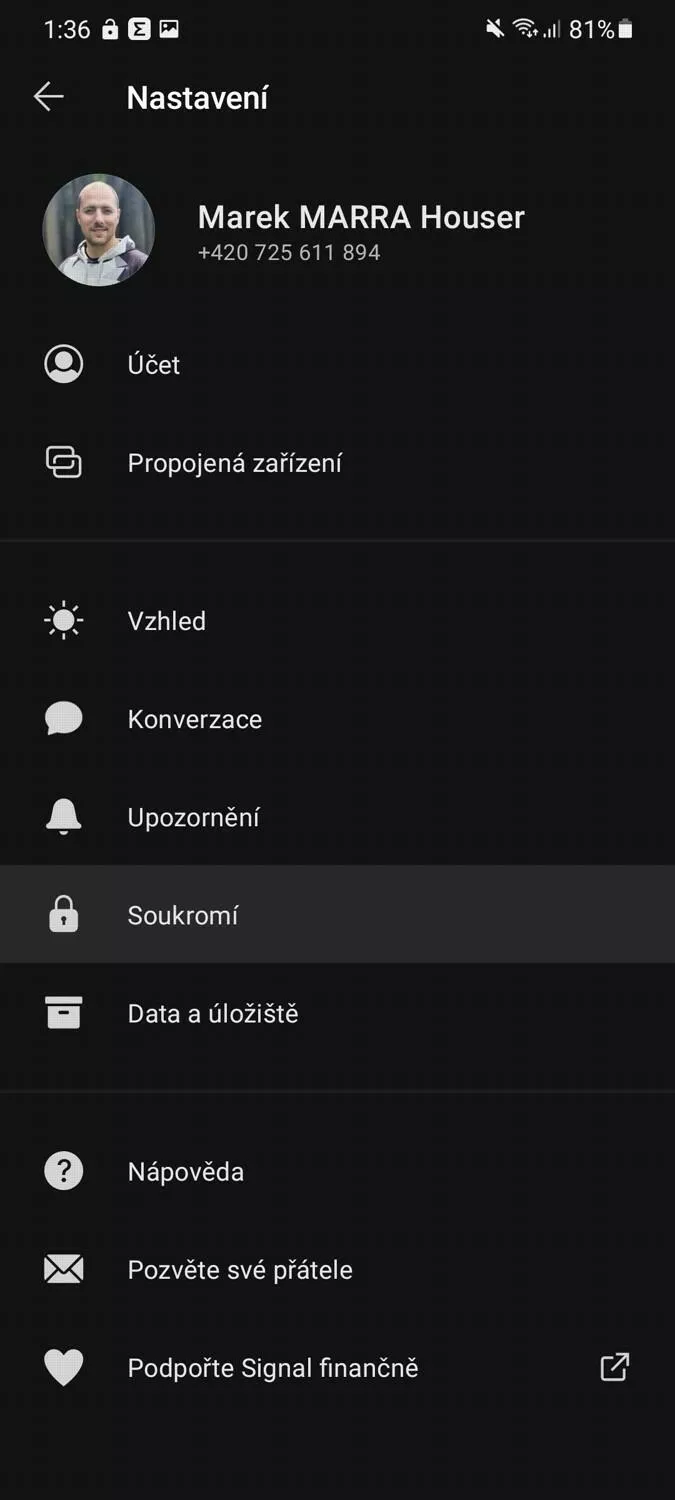This screenshot has height=1500, width=675.
Task: Go back from the Nastavení screen
Action: (x=48, y=97)
